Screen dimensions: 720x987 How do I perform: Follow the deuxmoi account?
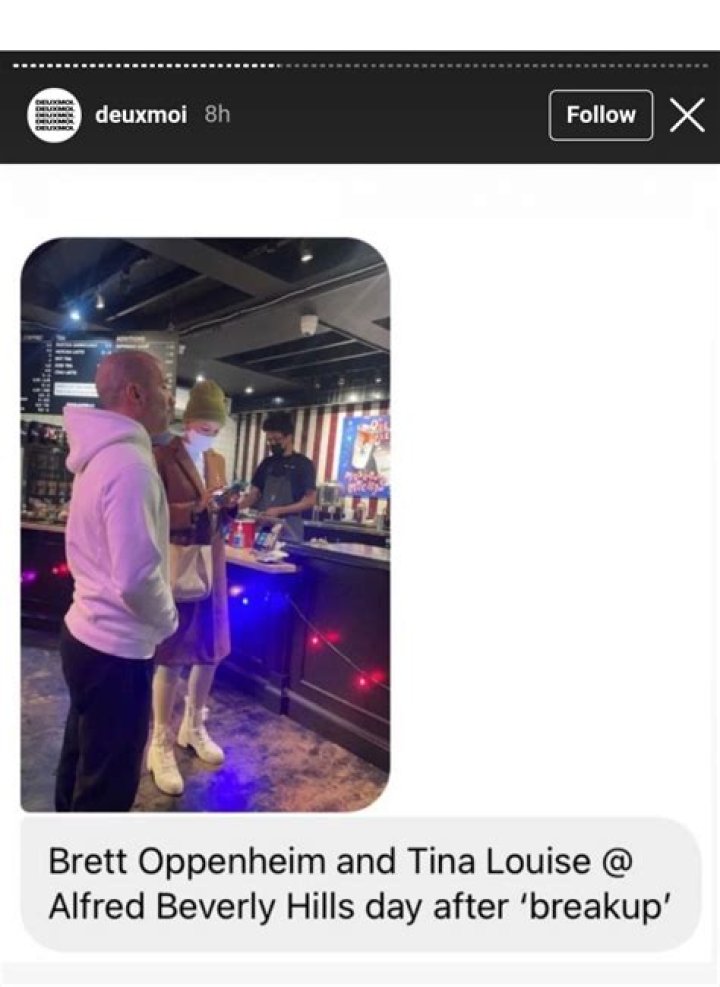point(600,115)
